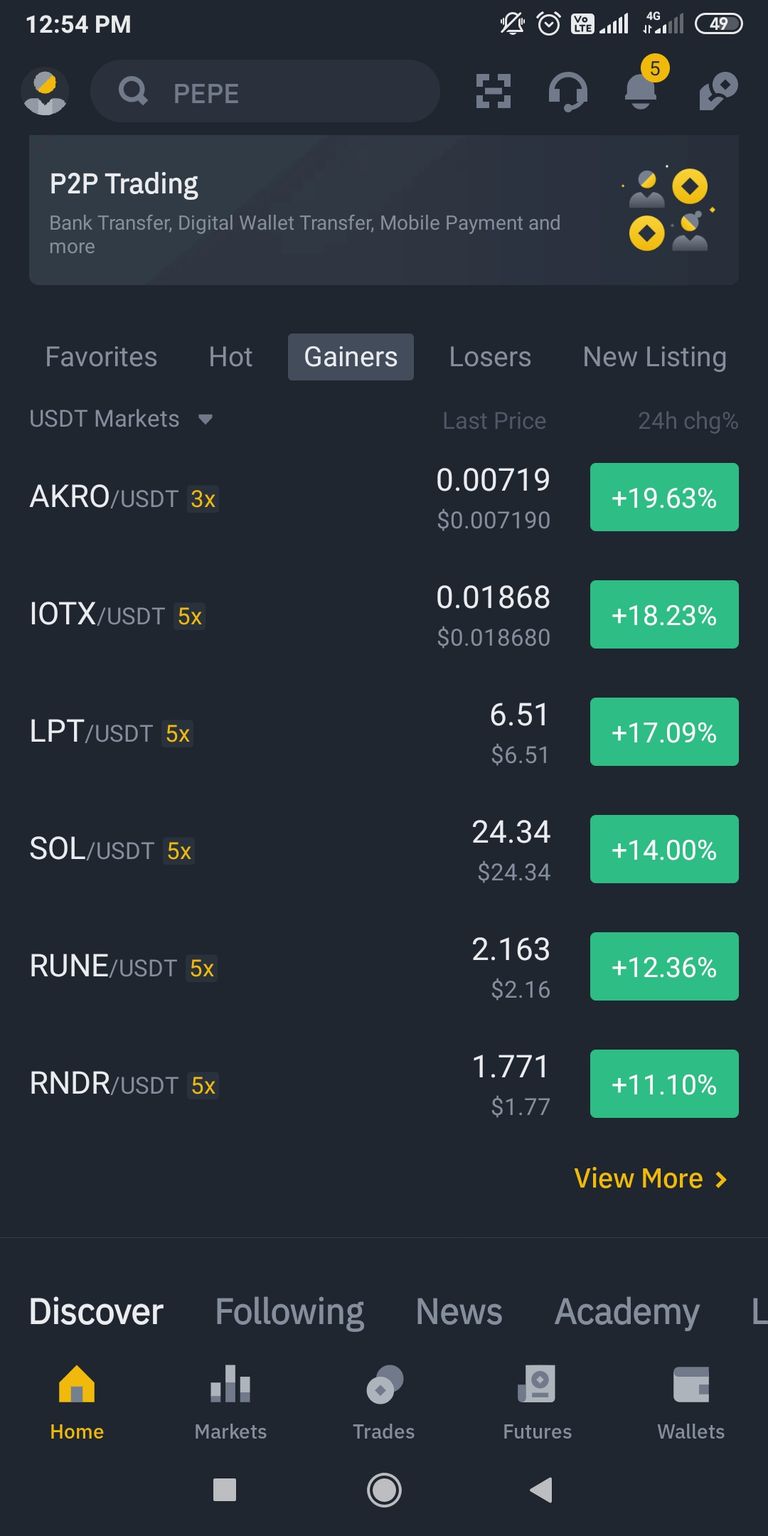Open the AKRO/USDT pair

pos(384,497)
